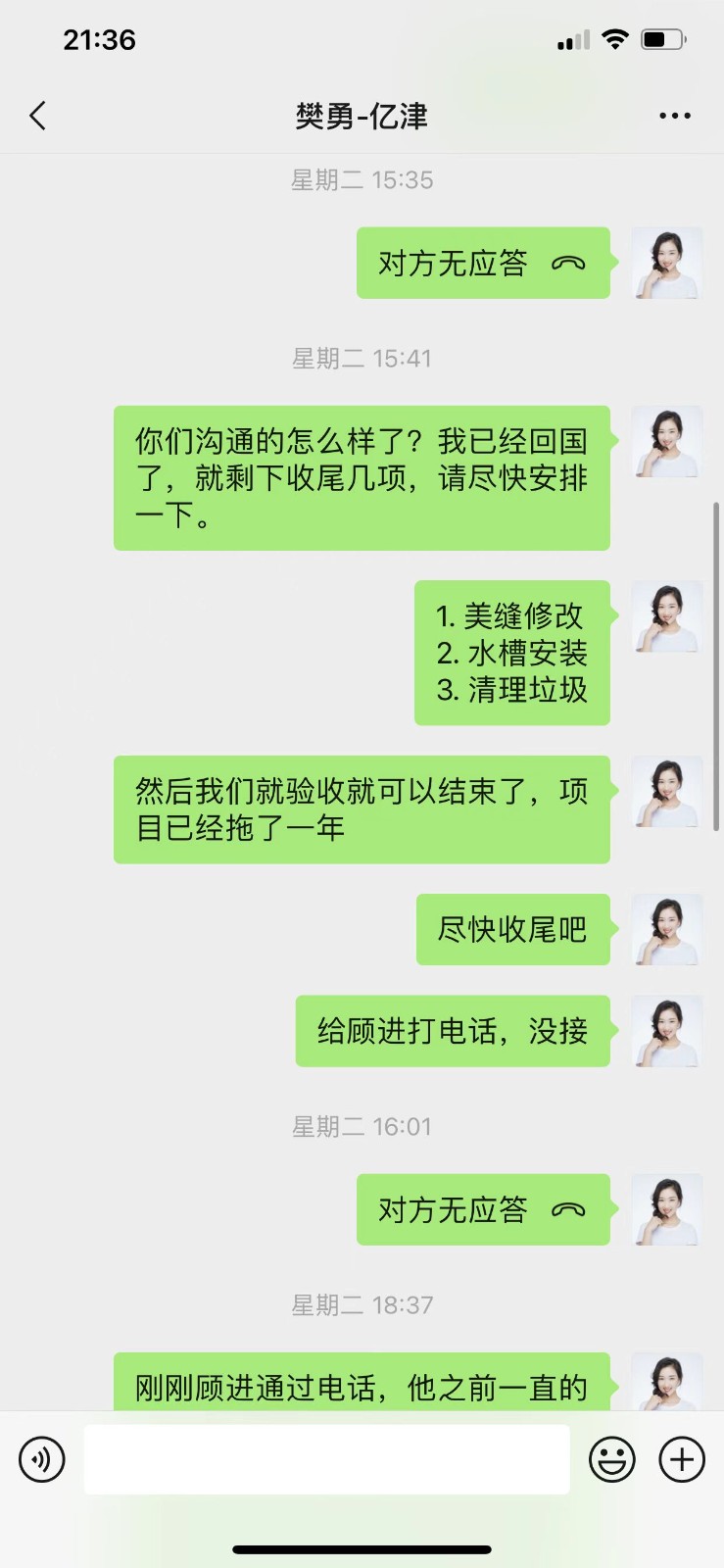Image resolution: width=724 pixels, height=1568 pixels.
Task: Focus the message text field
Action: pyautogui.click(x=326, y=1459)
